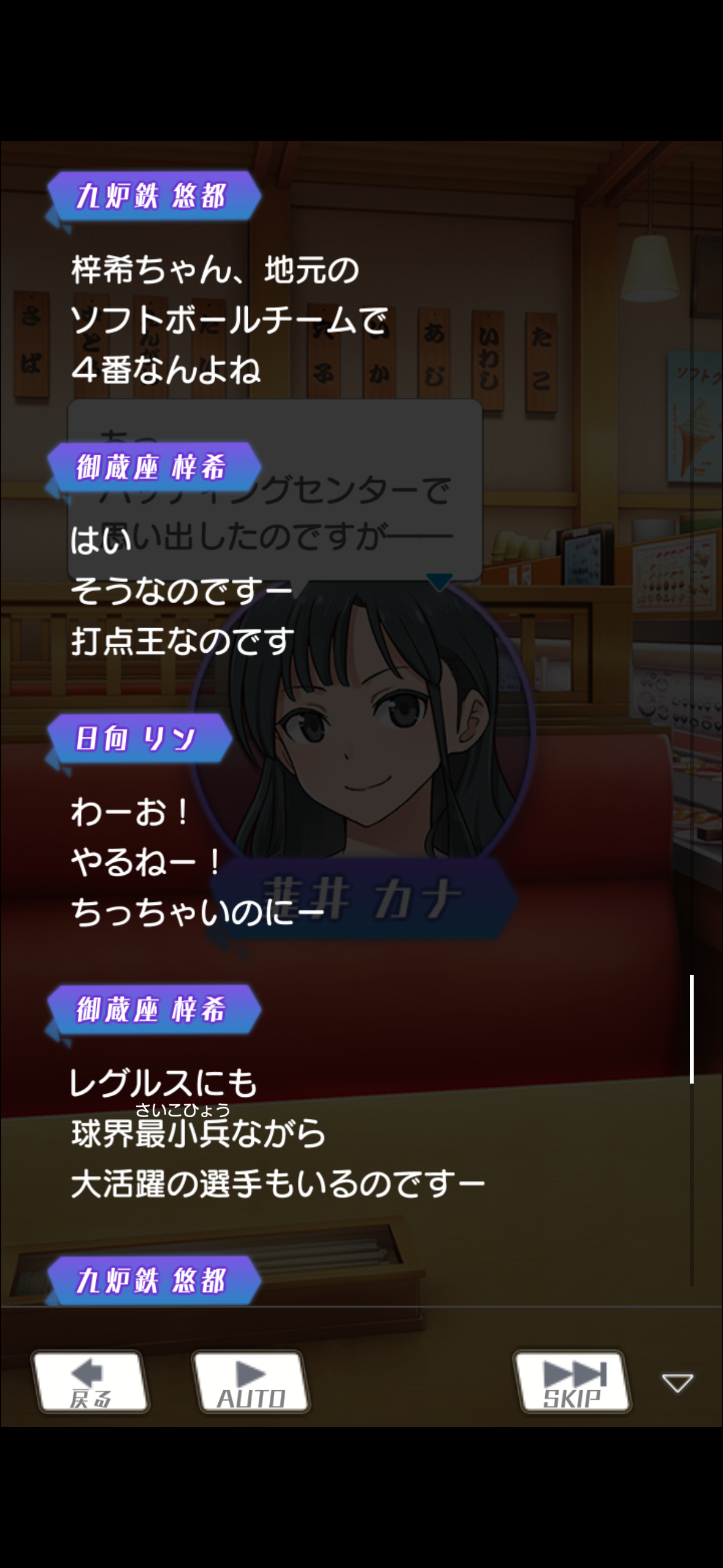
Task: Tap the 戻る back button
Action: coord(90,1382)
